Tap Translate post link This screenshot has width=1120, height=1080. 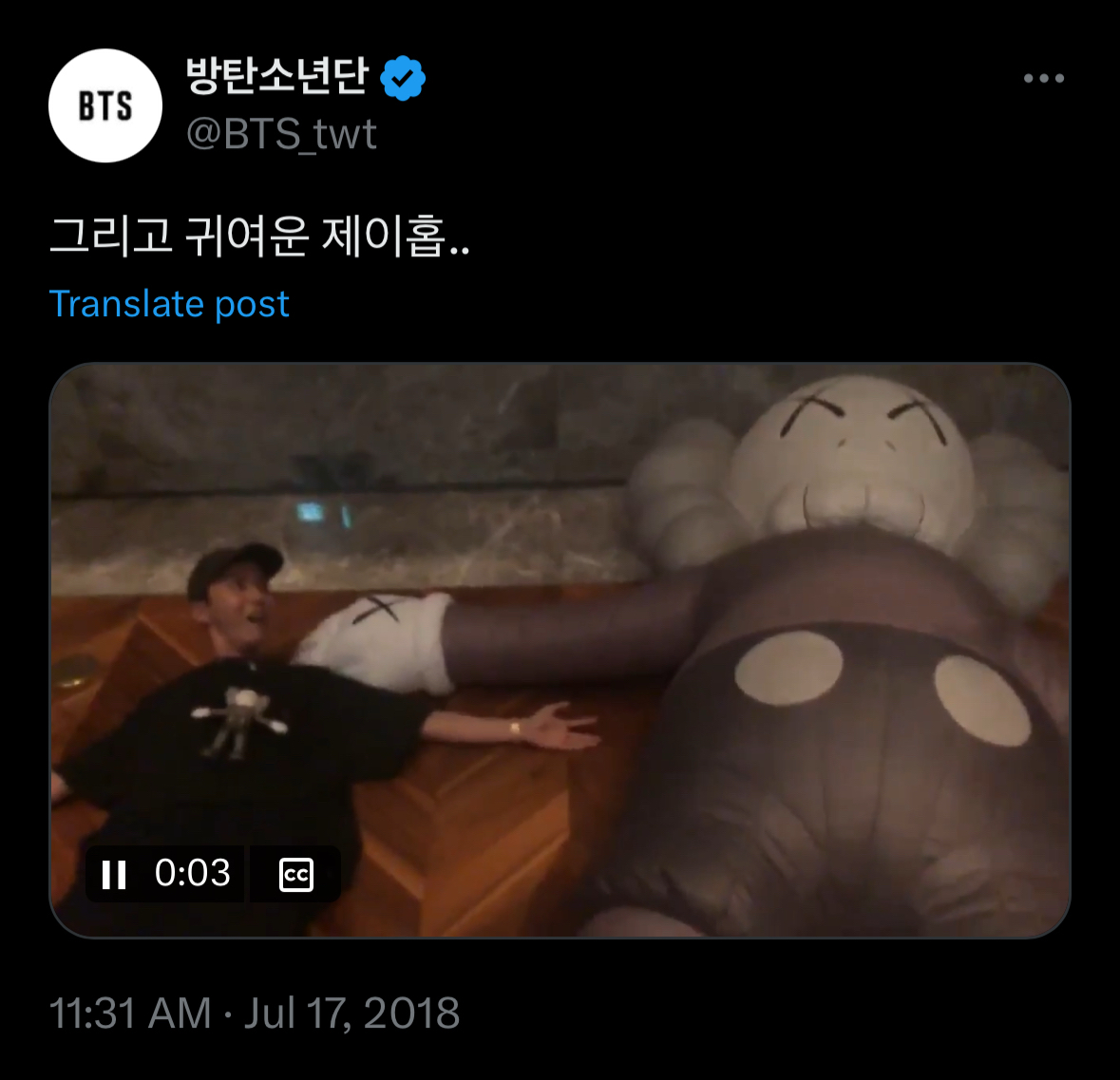point(169,304)
